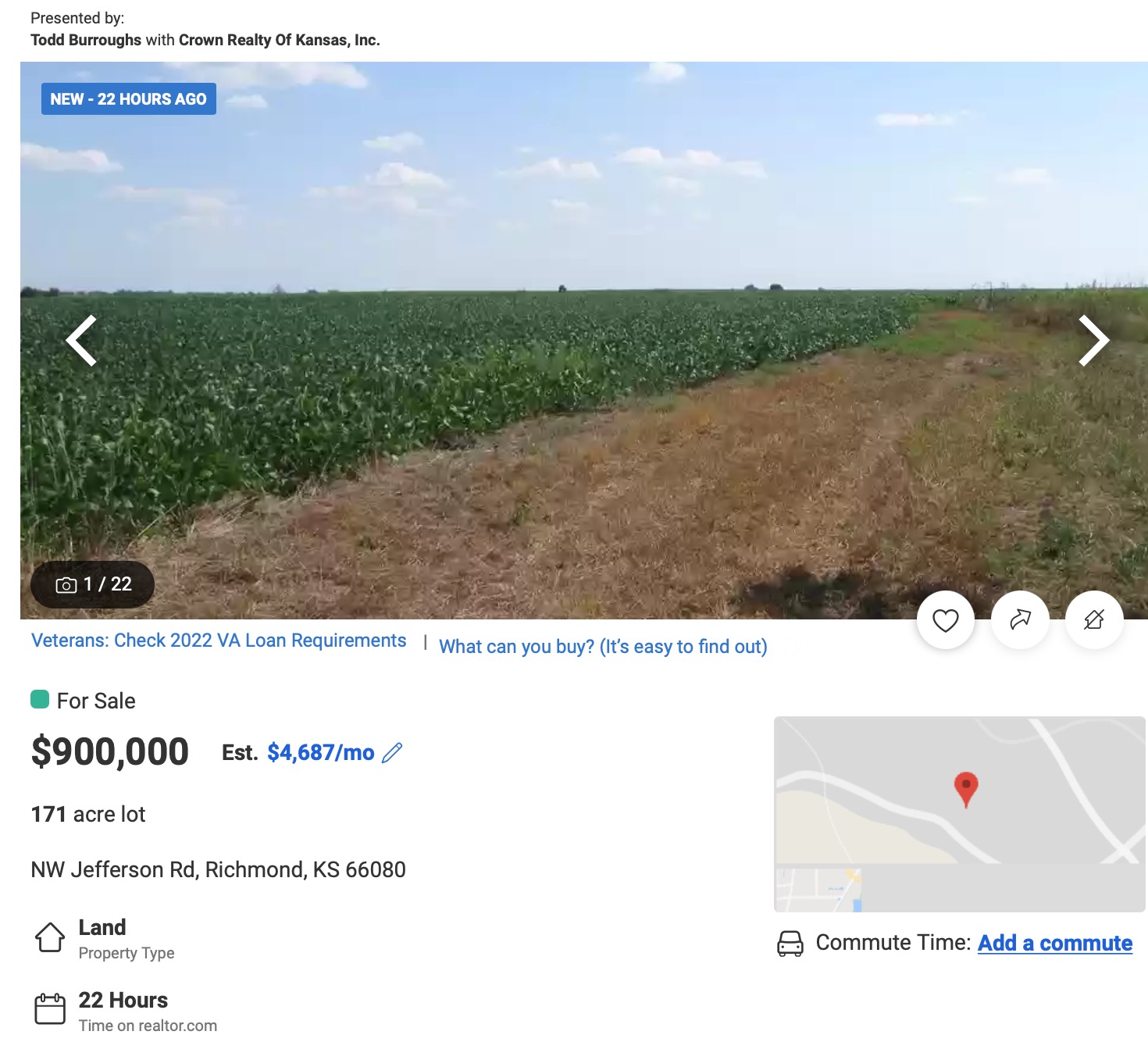Share this property listing
This screenshot has width=1148, height=1042.
1020,620
